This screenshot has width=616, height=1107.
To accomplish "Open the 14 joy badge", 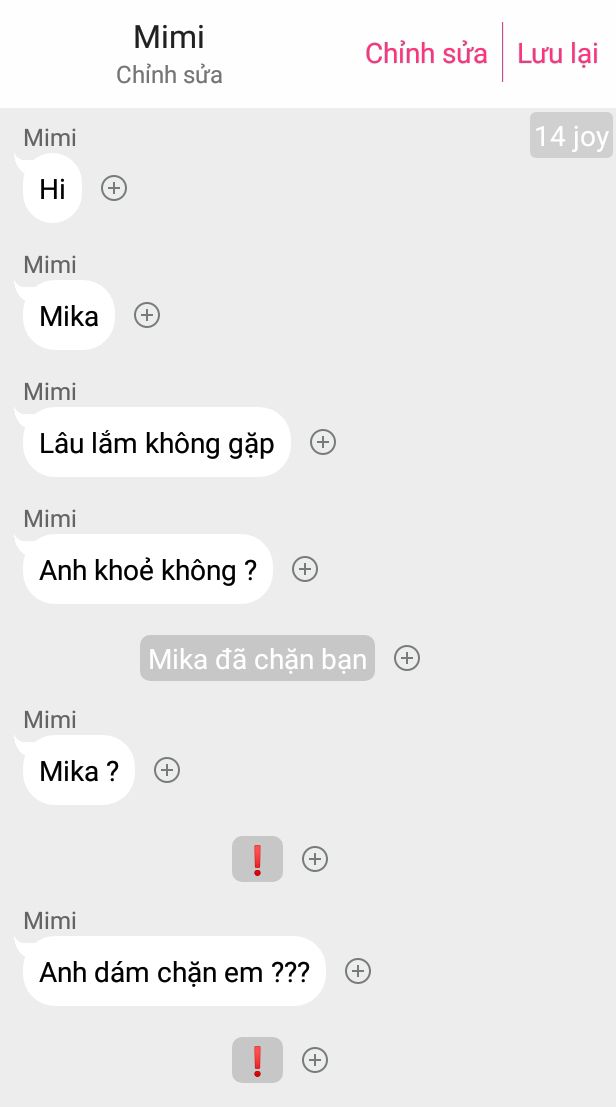I will [x=570, y=136].
